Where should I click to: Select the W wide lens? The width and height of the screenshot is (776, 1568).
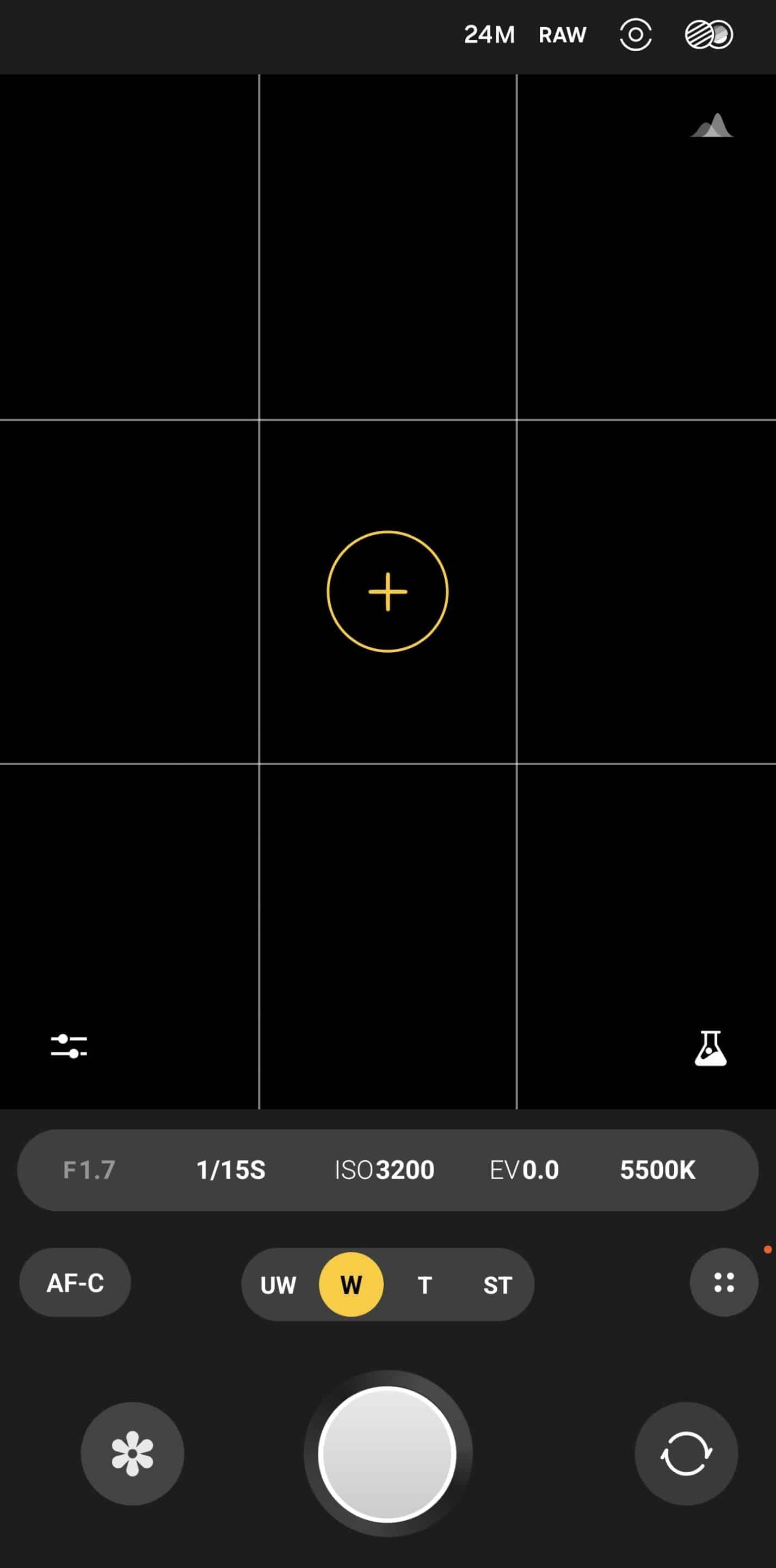(x=351, y=1285)
